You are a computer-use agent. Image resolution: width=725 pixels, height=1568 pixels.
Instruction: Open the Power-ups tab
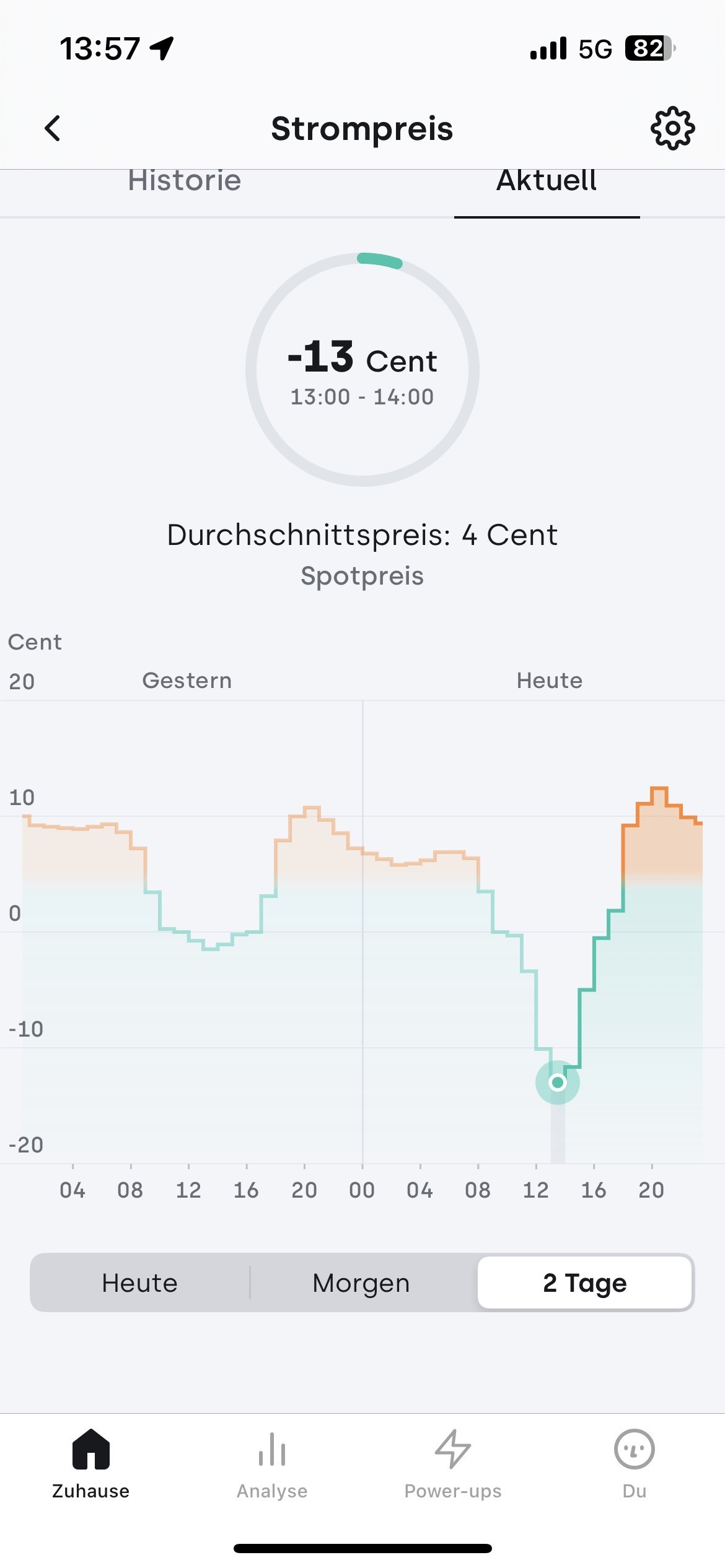point(453,1464)
